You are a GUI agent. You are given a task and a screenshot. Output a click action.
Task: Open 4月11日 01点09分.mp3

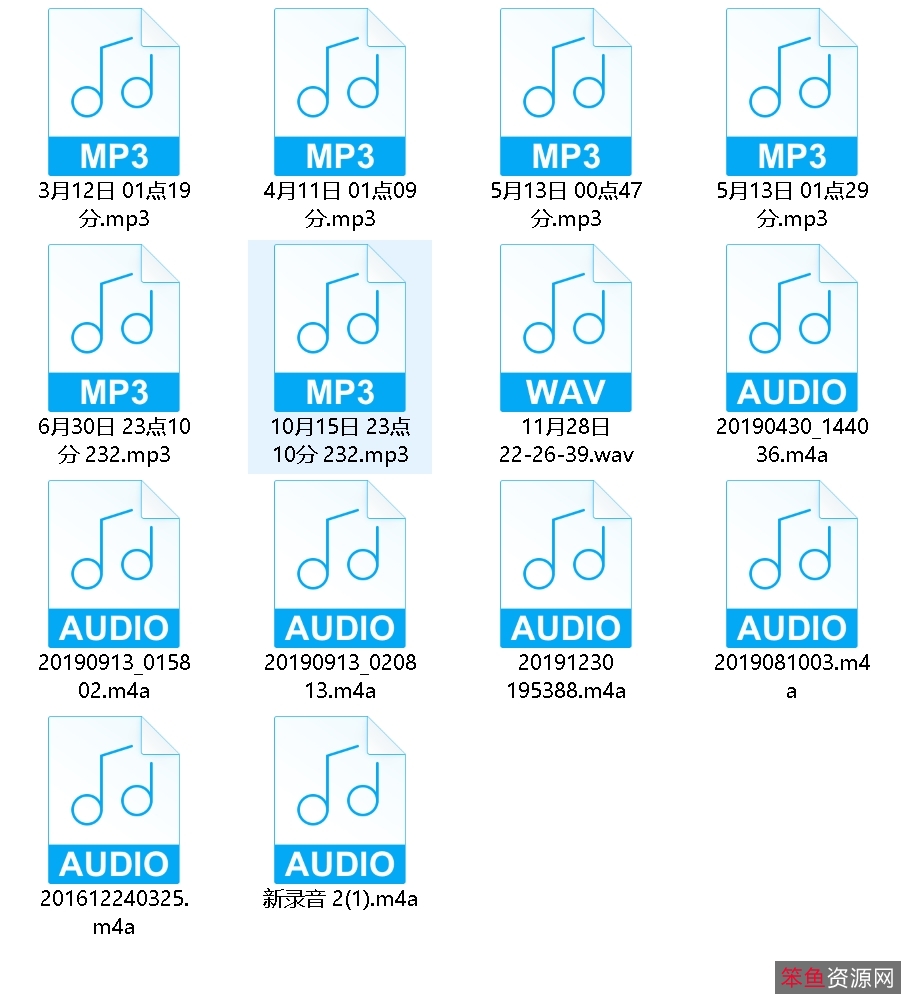point(340,93)
